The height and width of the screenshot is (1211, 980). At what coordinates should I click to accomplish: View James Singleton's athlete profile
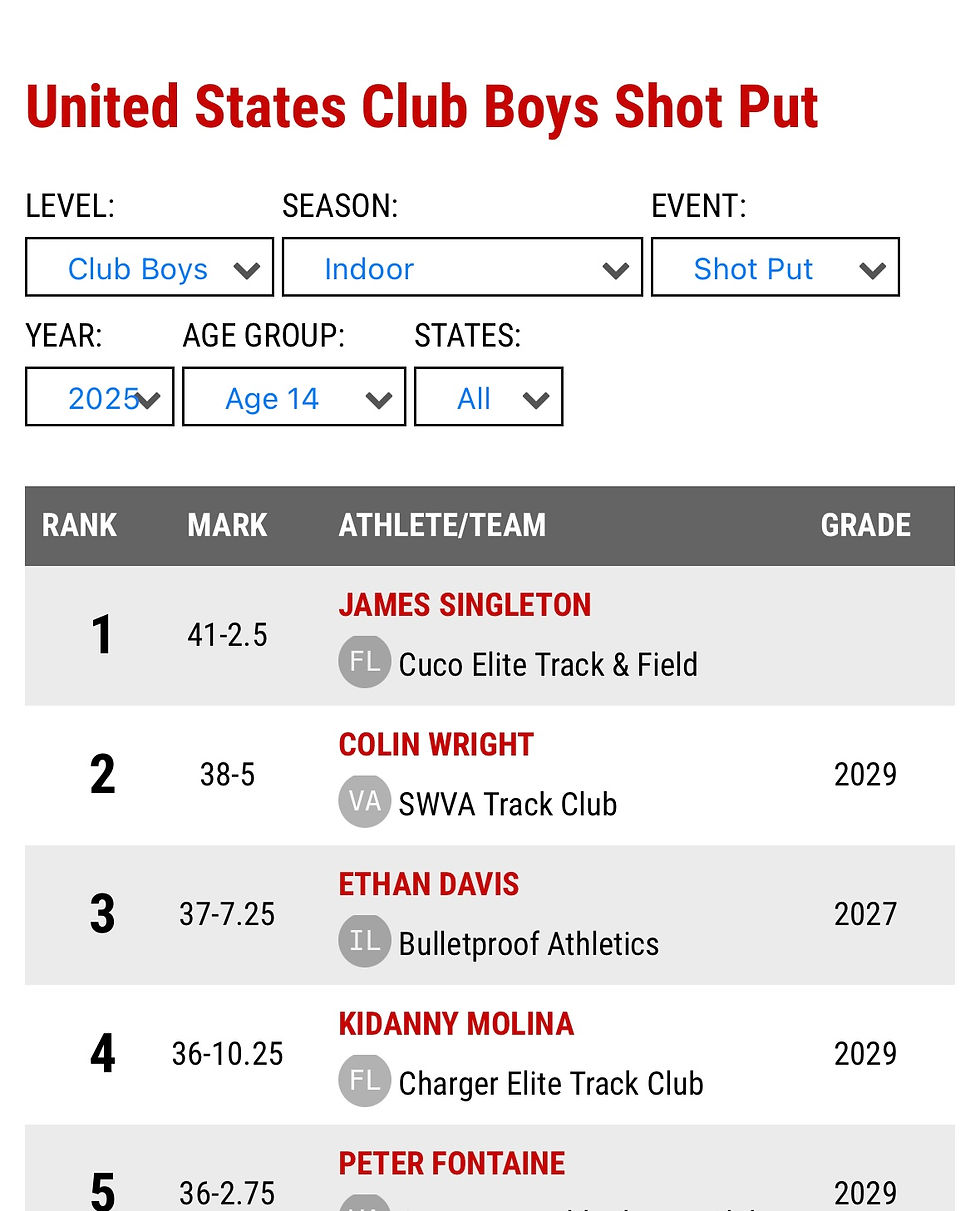(465, 605)
